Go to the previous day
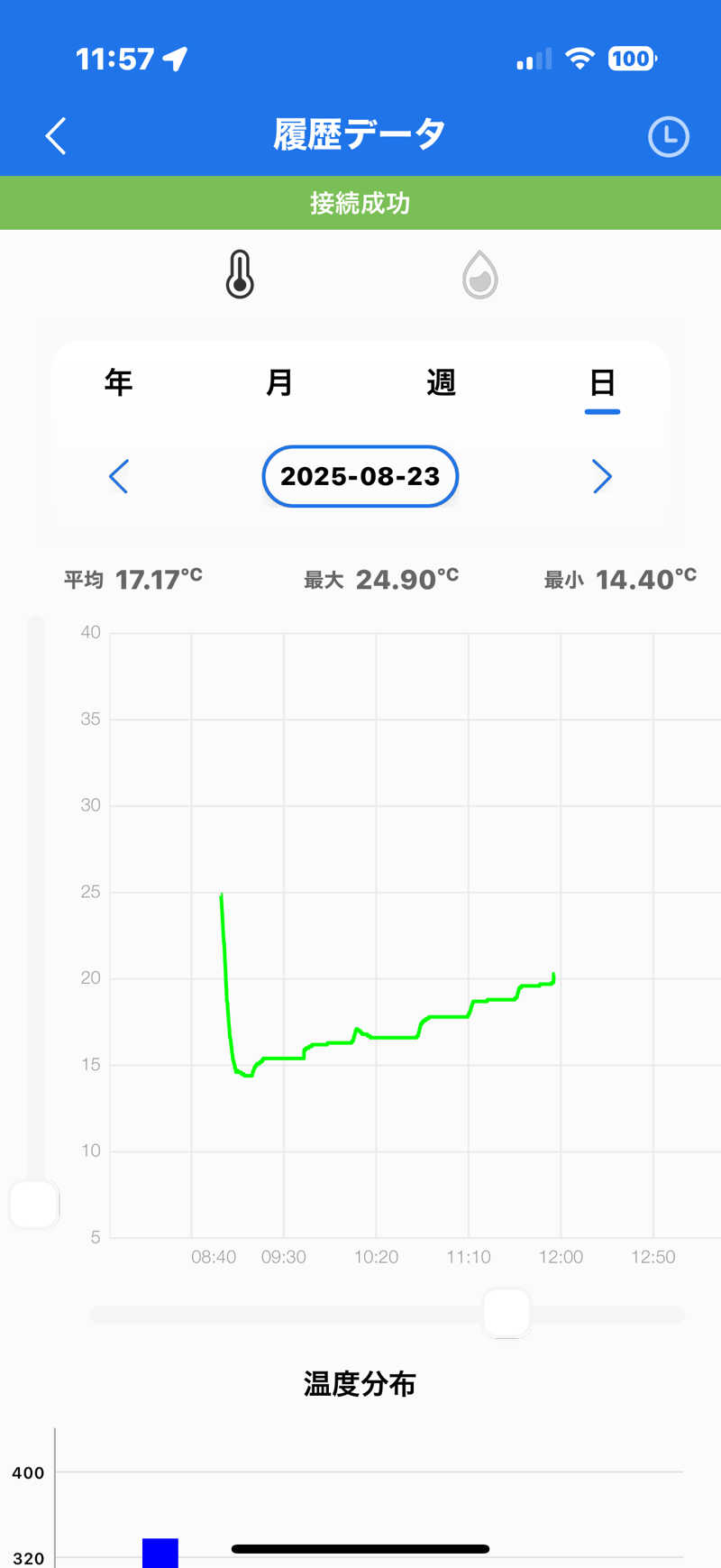Image resolution: width=721 pixels, height=1568 pixels. (119, 476)
